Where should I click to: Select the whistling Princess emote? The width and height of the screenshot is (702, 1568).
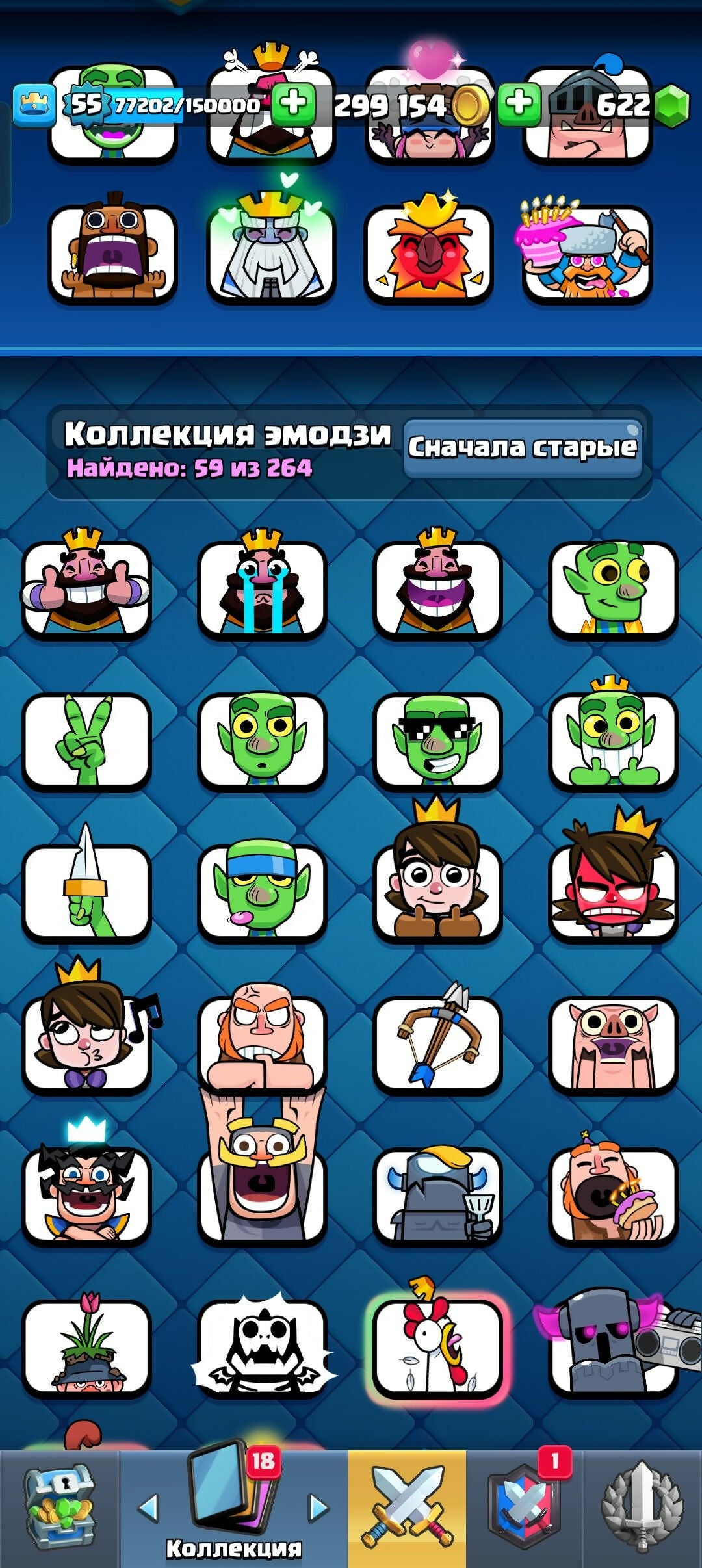click(86, 1043)
